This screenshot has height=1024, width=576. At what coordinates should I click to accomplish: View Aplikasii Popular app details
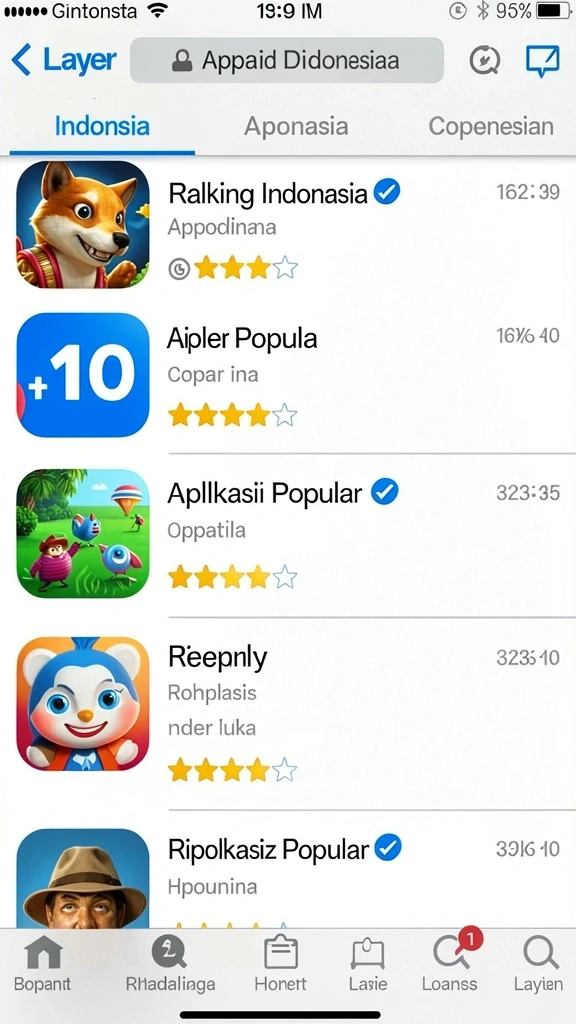point(288,533)
